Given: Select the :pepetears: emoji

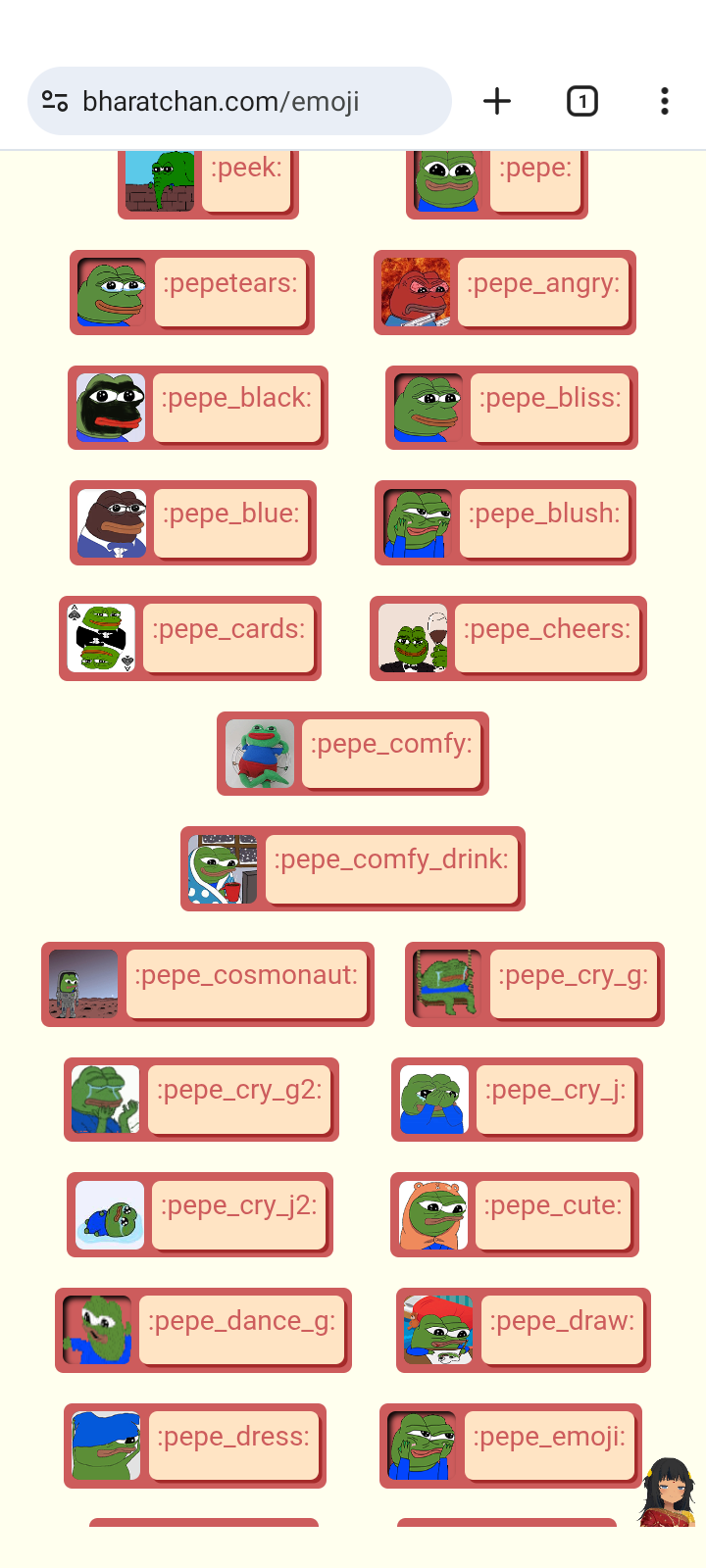Looking at the screenshot, I should [x=192, y=292].
